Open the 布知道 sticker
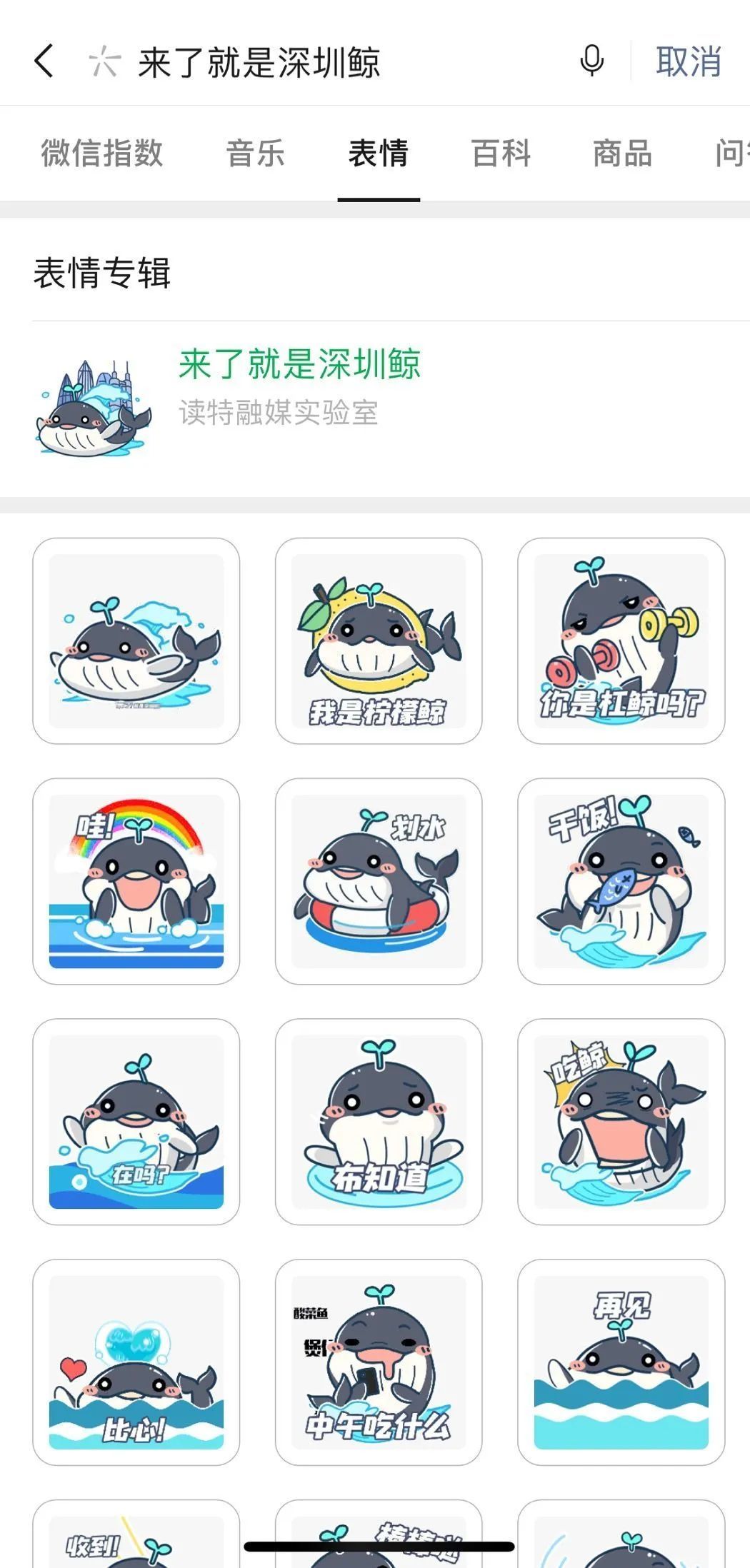 point(379,1122)
